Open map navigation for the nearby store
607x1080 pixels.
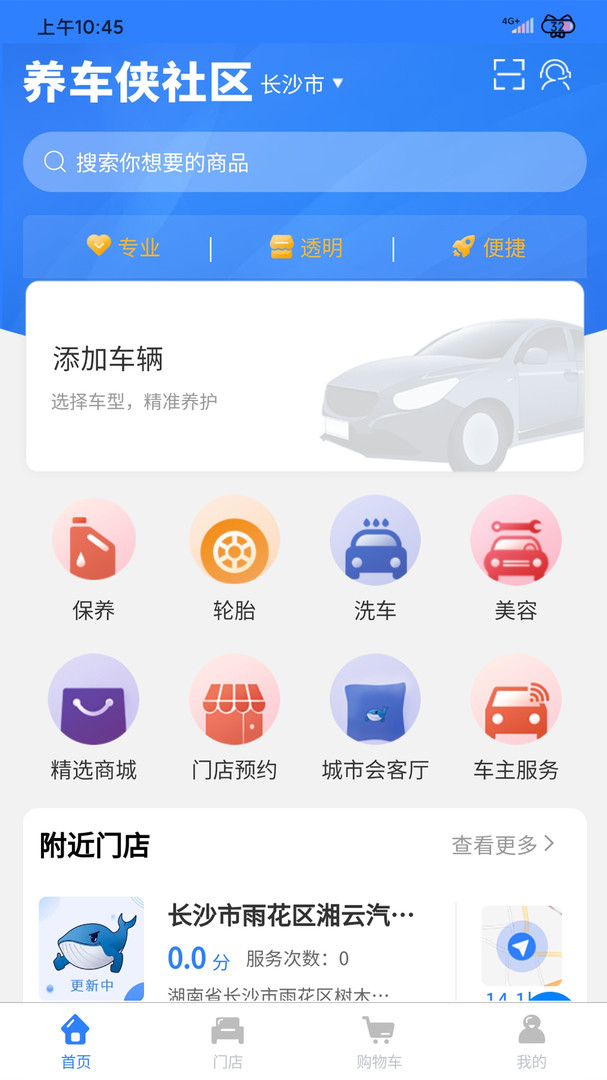(522, 947)
